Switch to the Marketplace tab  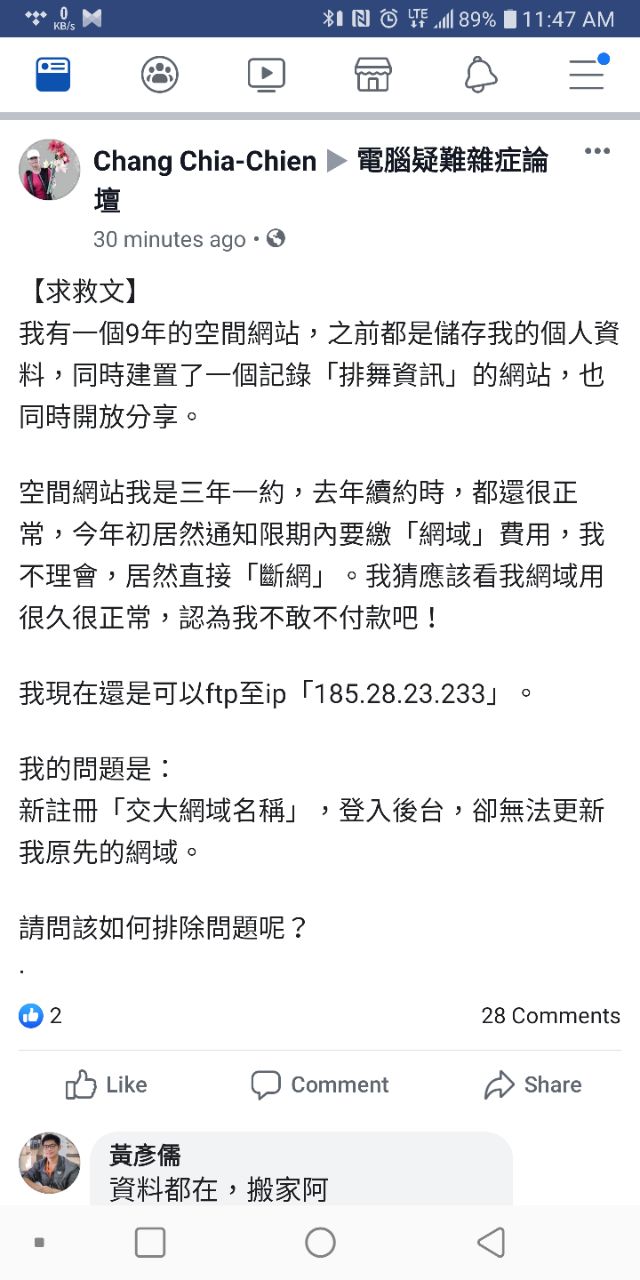pos(373,74)
